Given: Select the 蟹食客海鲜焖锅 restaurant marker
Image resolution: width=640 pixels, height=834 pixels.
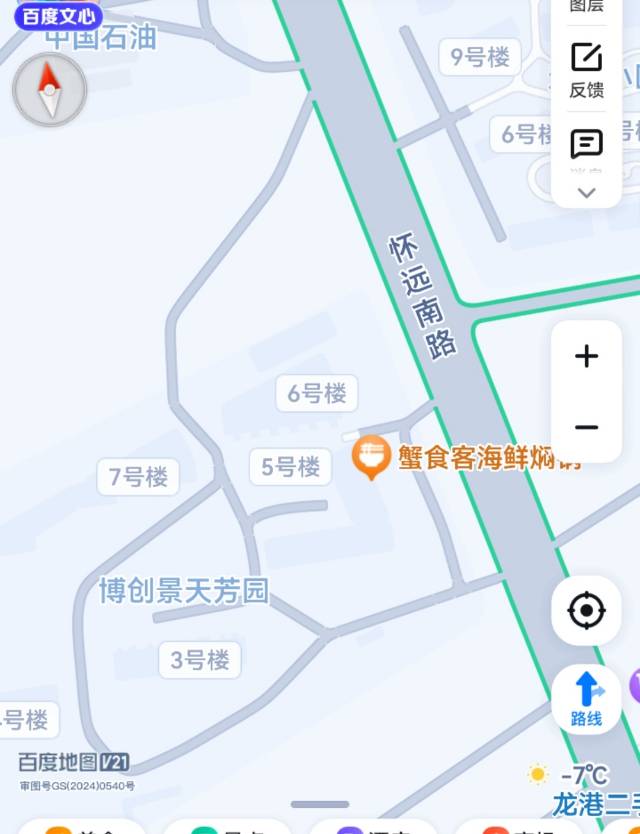Looking at the screenshot, I should pos(372,457).
